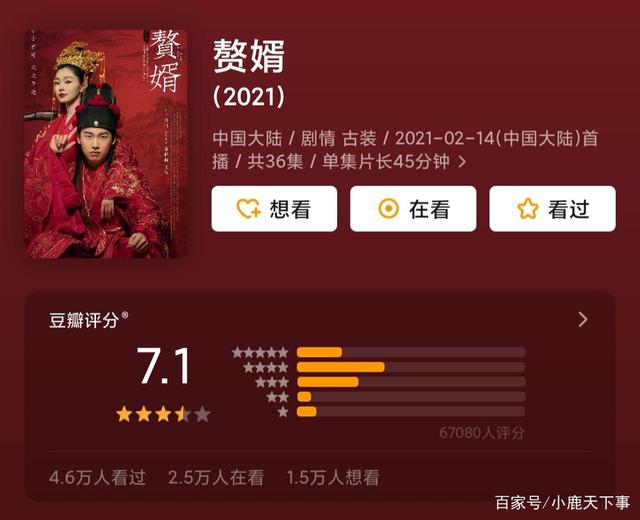Viewport: 640px width, 520px height.
Task: Expand the drama details chevron
Action: click(x=461, y=162)
